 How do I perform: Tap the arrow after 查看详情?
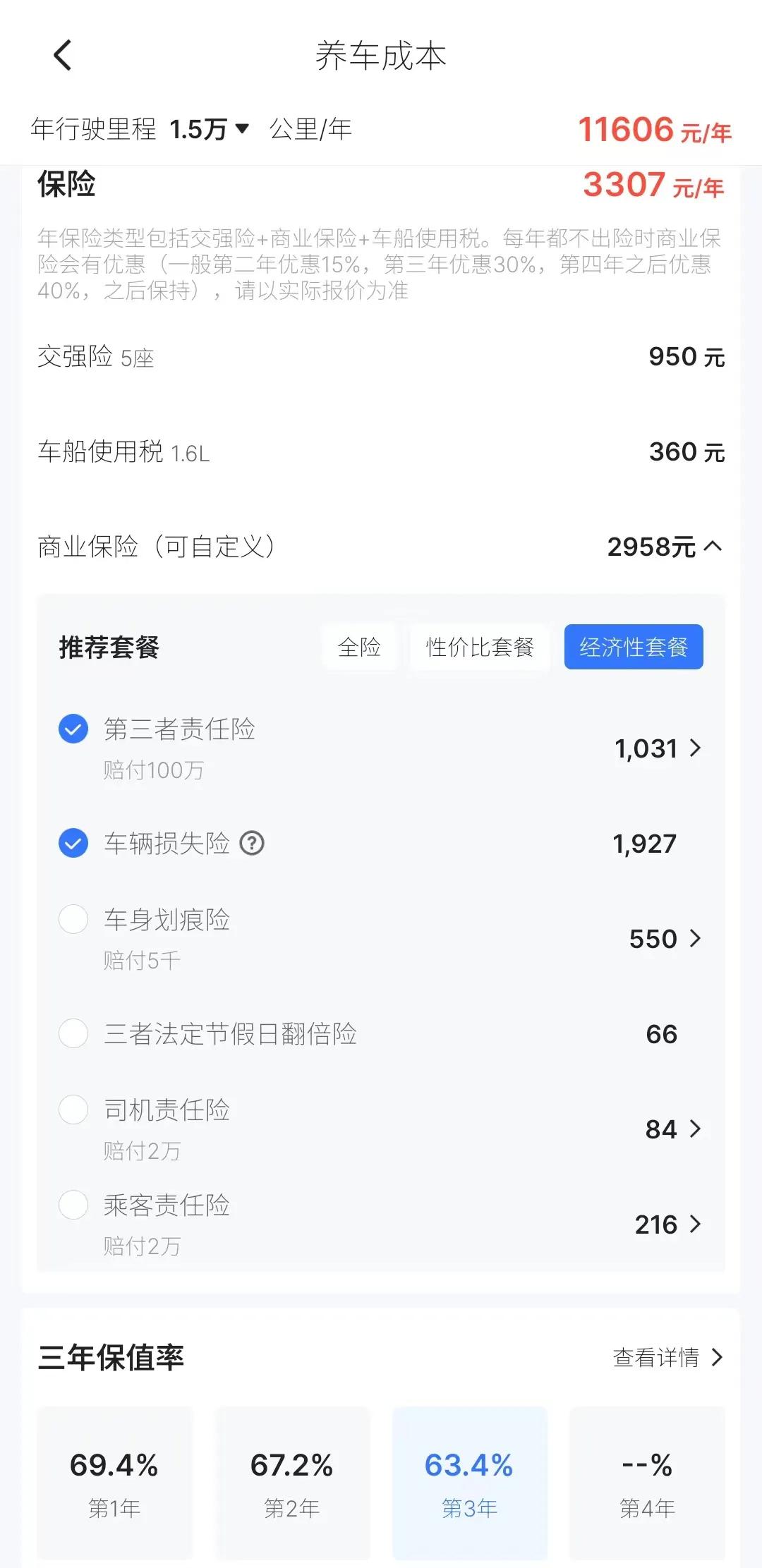(718, 1357)
